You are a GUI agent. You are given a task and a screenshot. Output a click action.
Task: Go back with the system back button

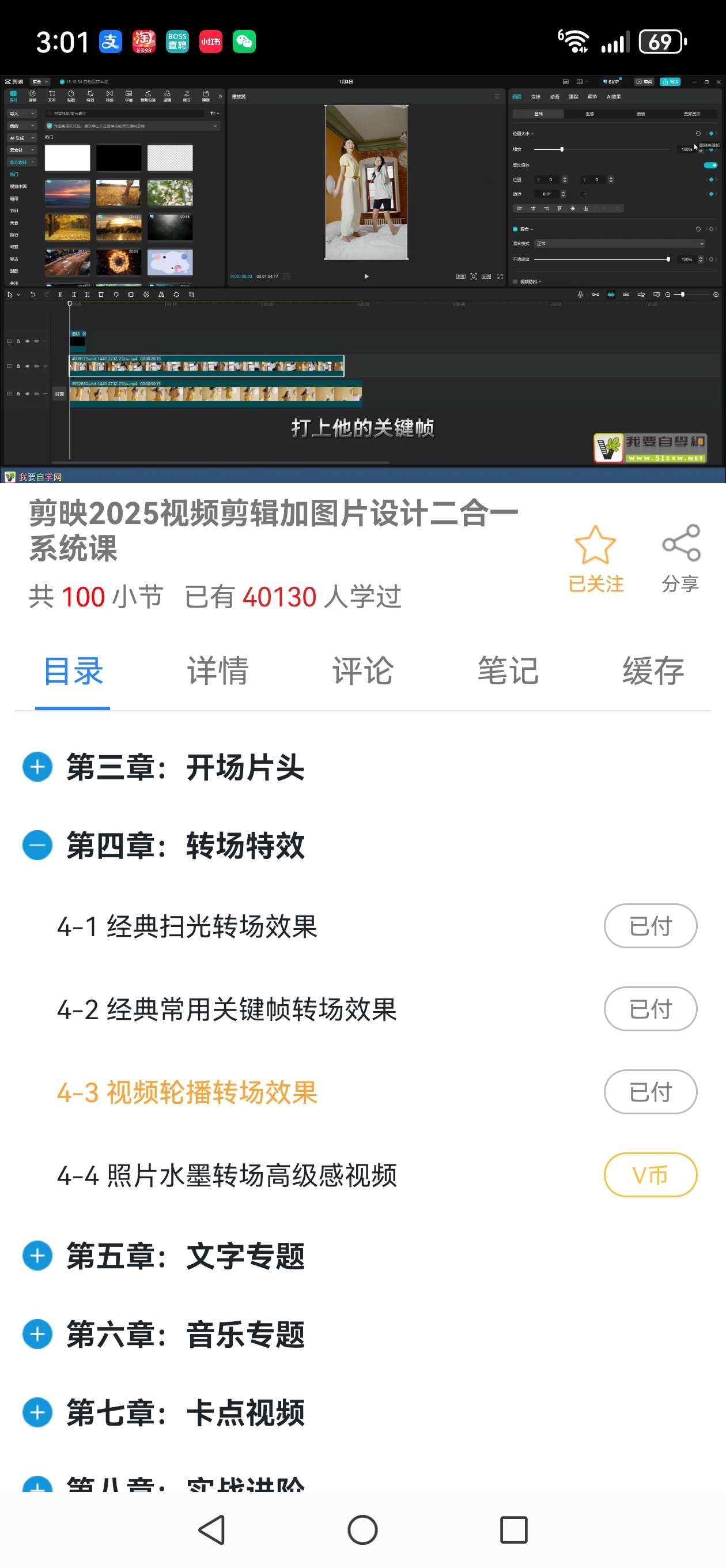coord(212,1529)
